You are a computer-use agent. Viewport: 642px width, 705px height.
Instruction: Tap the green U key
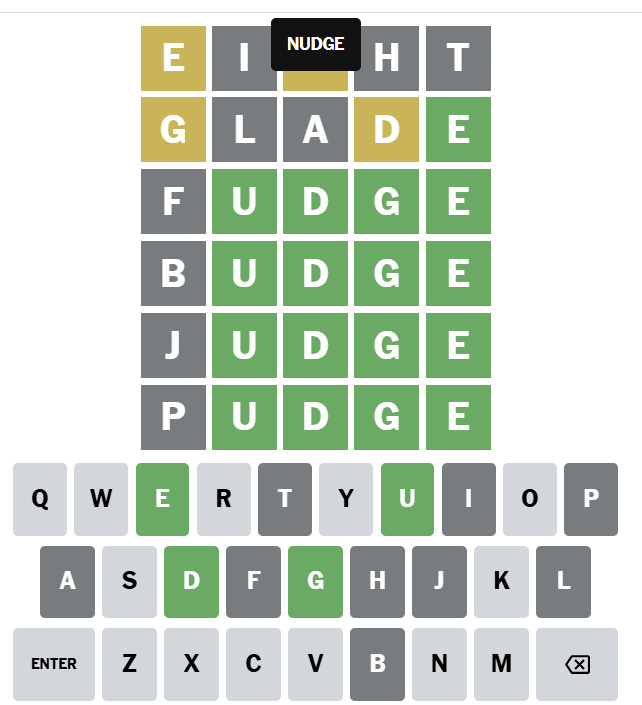(x=407, y=499)
